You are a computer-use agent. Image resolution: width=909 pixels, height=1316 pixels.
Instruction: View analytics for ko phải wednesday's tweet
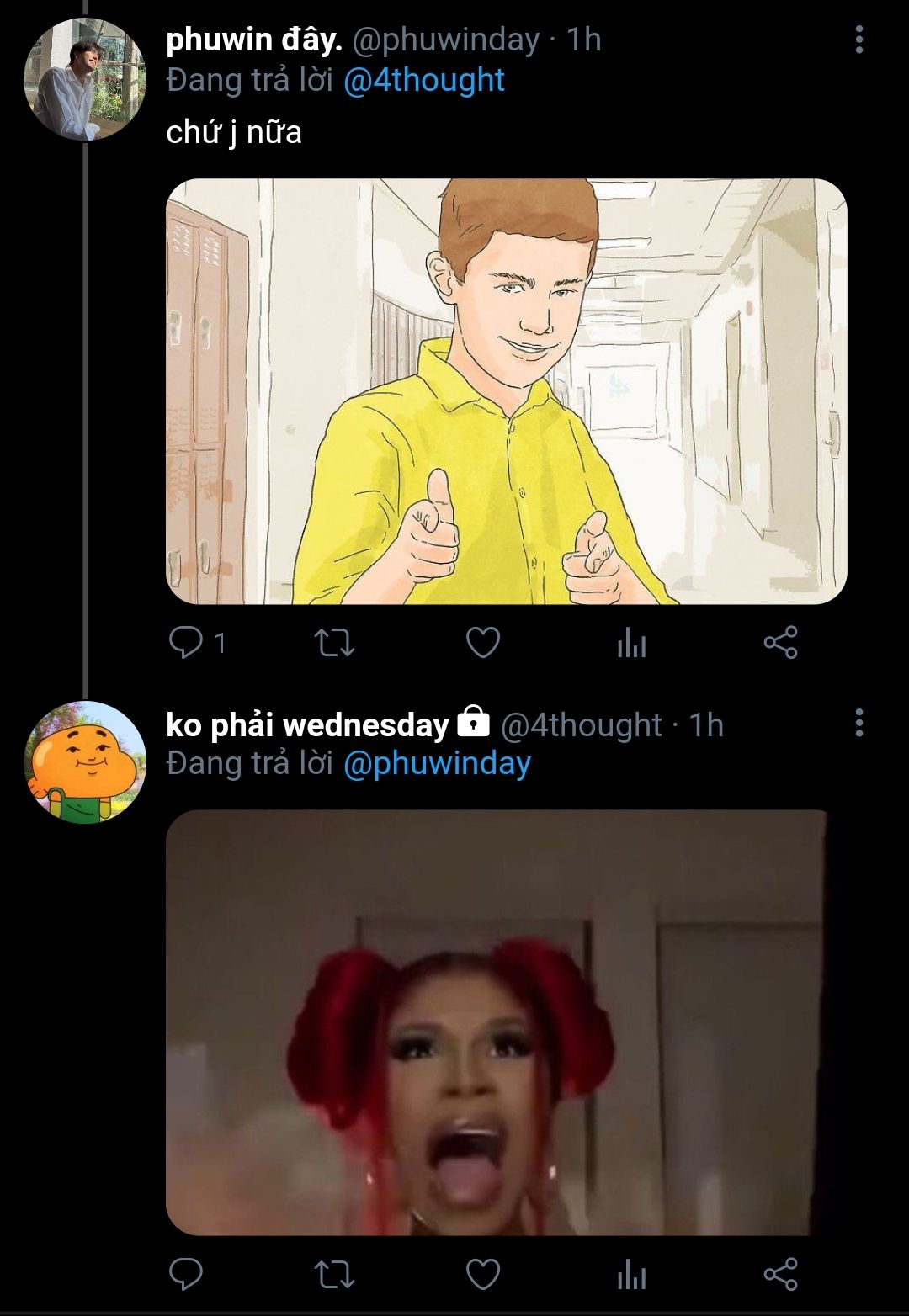(631, 1275)
